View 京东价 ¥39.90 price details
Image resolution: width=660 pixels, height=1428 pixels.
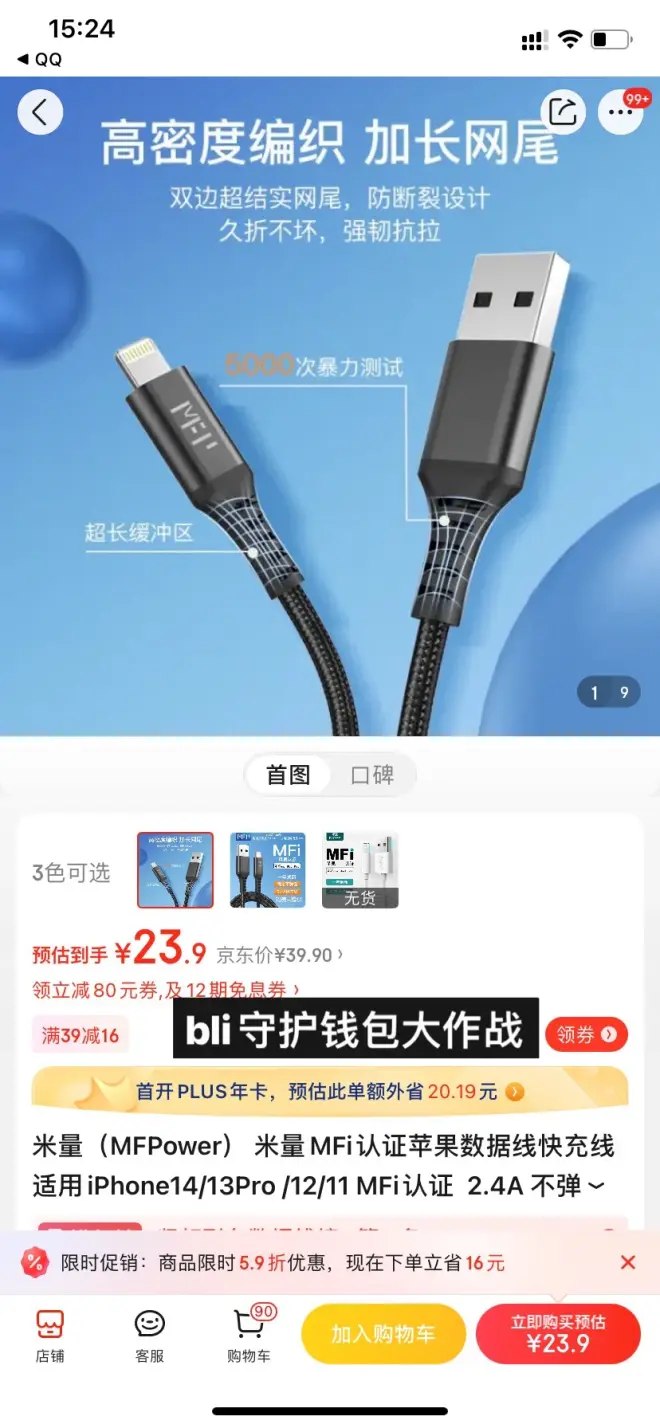pyautogui.click(x=280, y=955)
